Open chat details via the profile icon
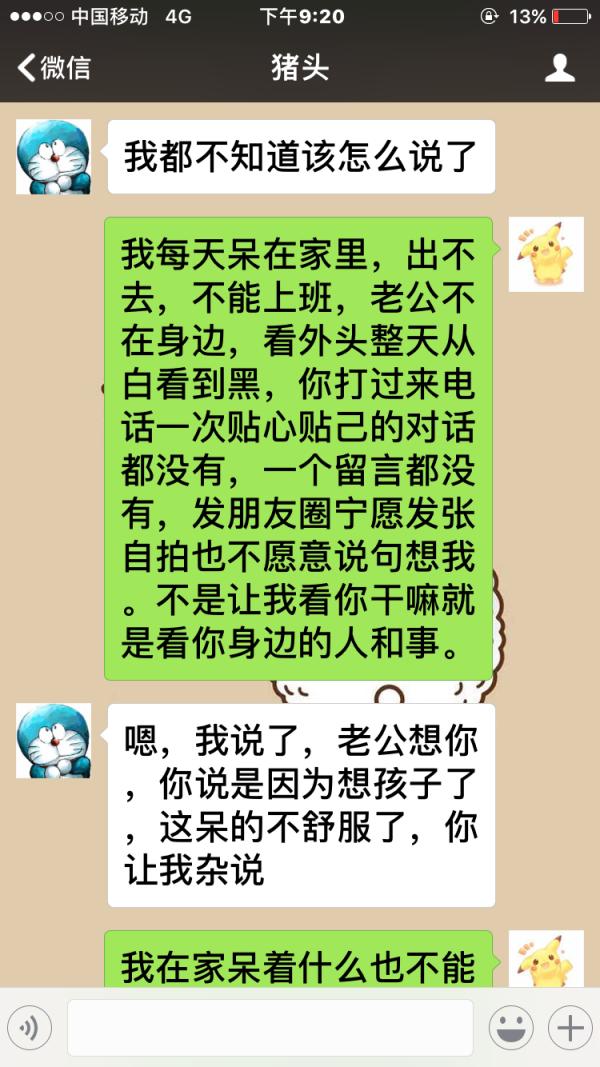Screen dimensions: 600x1067 559,68
